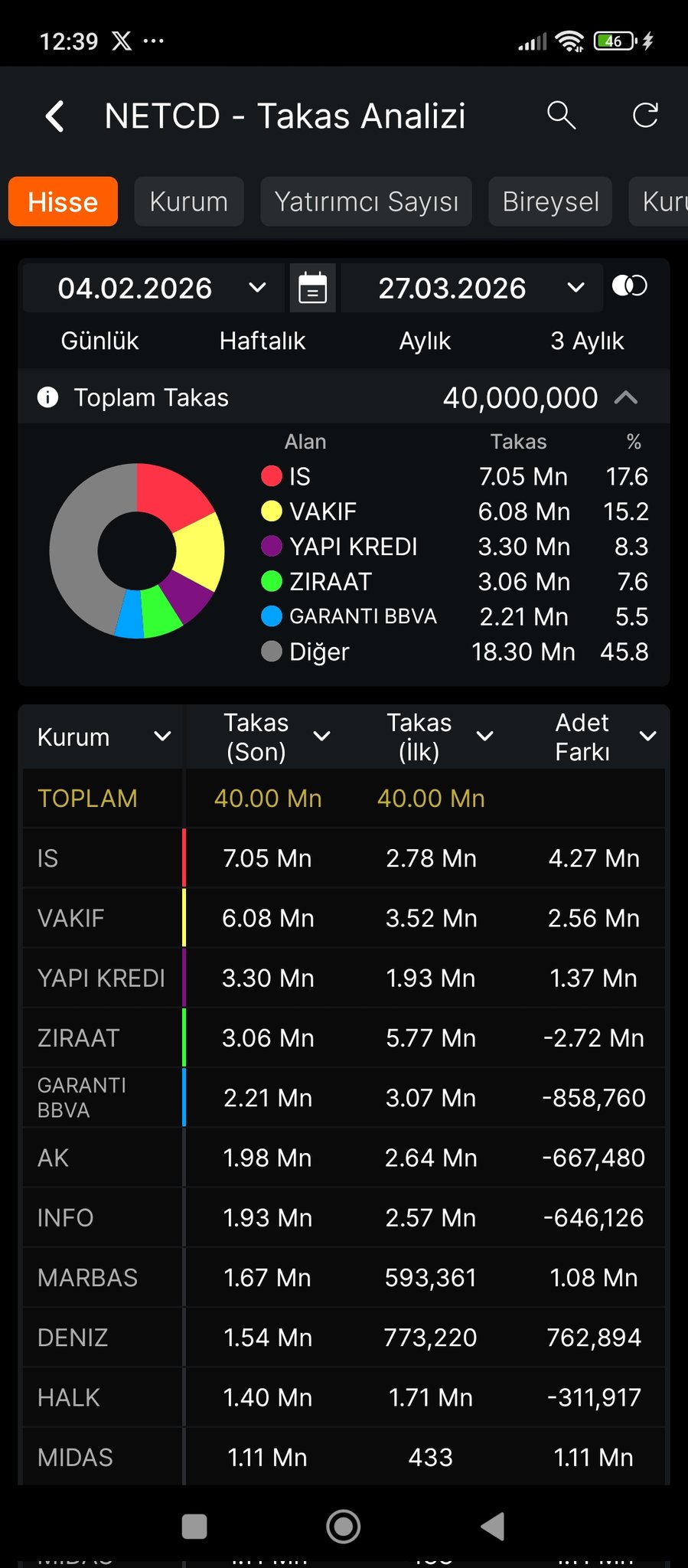Open the search icon
Image resolution: width=688 pixels, height=1568 pixels.
561,116
